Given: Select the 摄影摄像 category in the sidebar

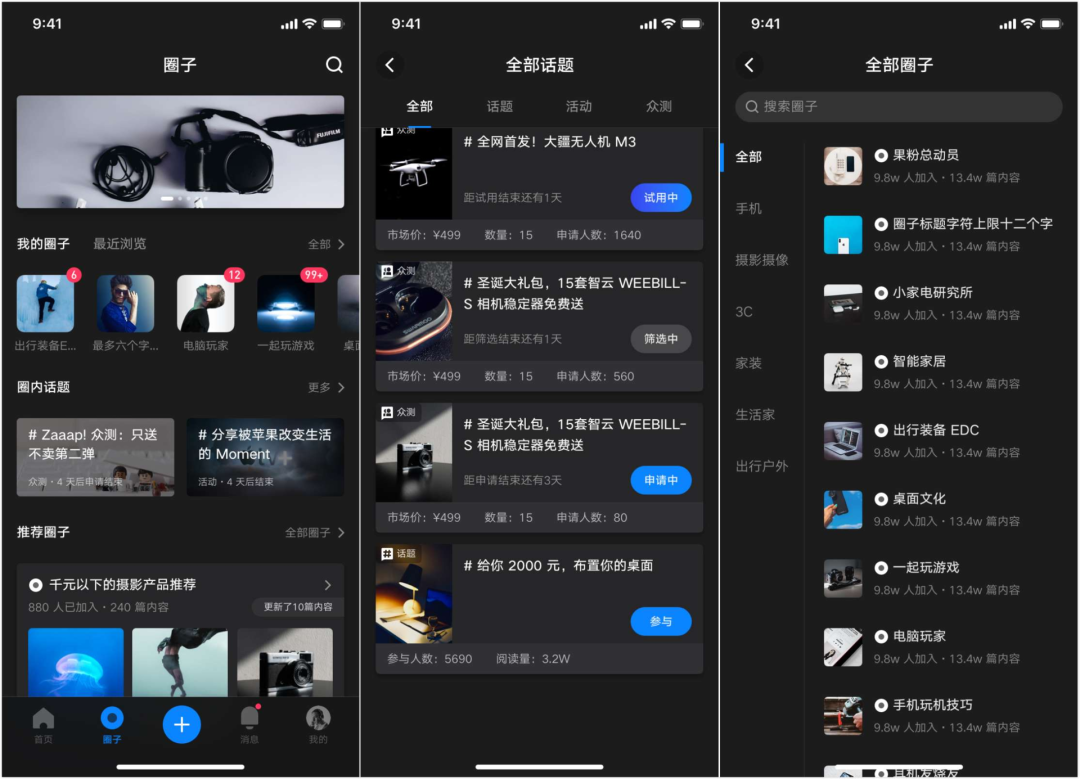Looking at the screenshot, I should [762, 260].
